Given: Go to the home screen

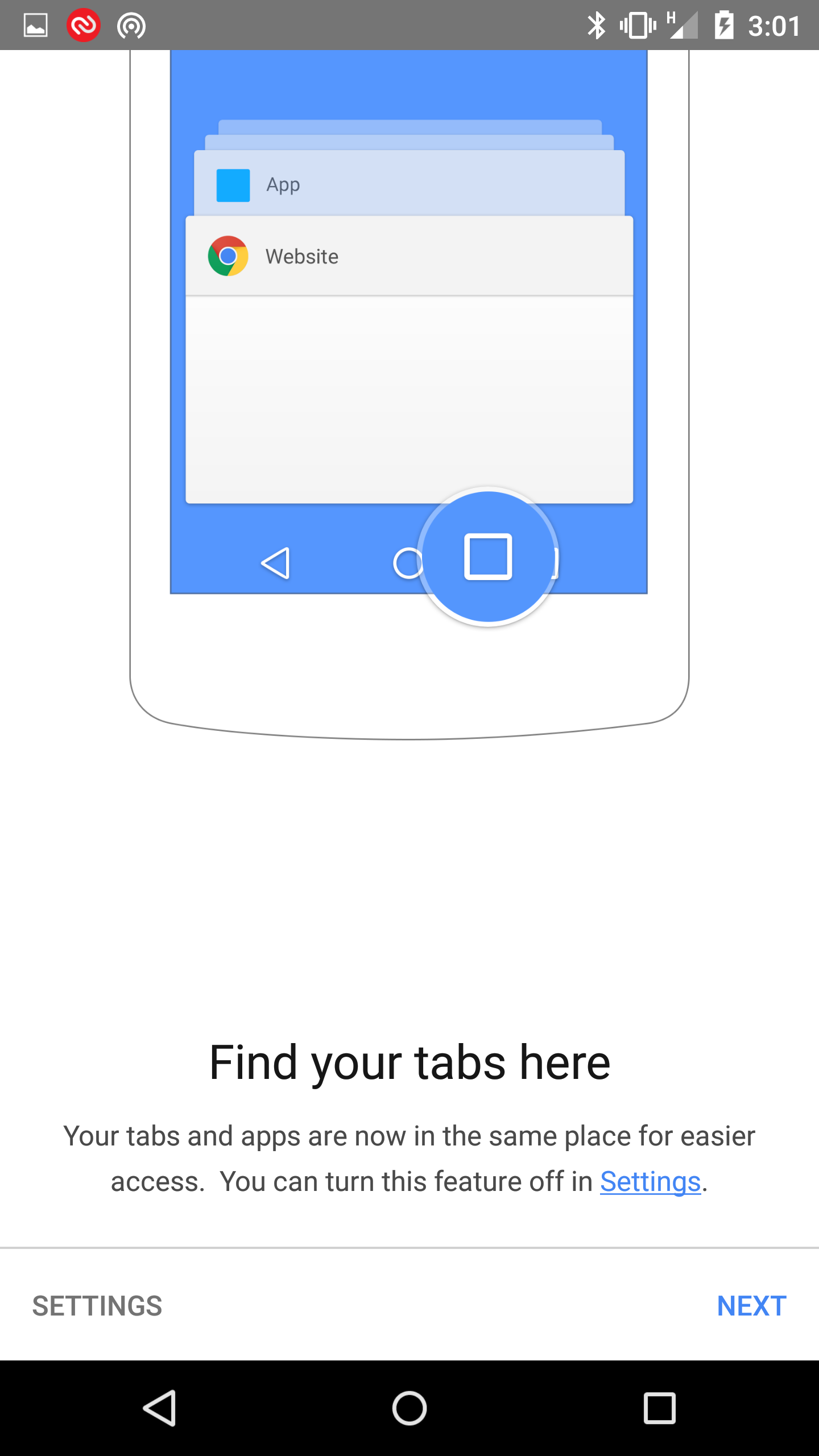Looking at the screenshot, I should point(409,1408).
